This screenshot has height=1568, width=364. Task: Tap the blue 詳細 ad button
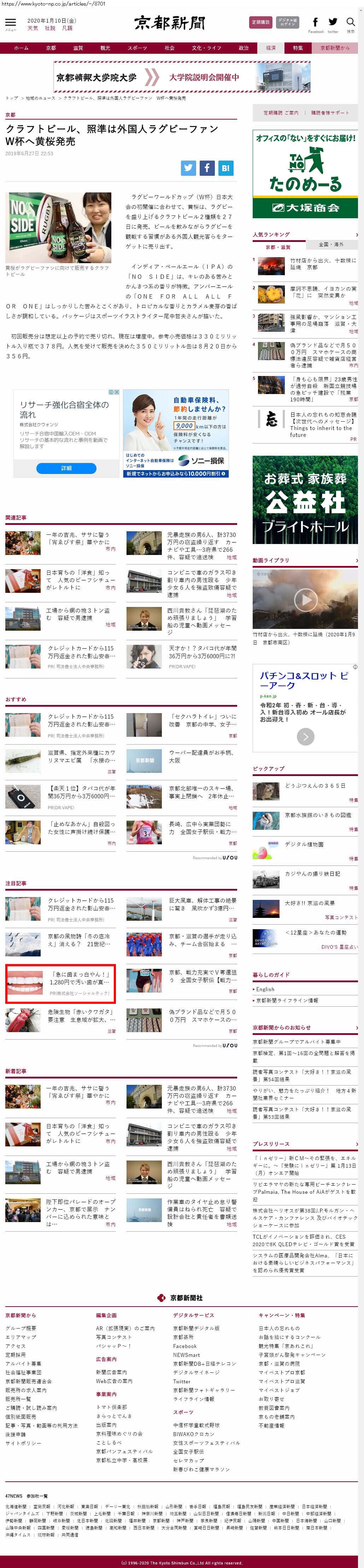tap(66, 468)
